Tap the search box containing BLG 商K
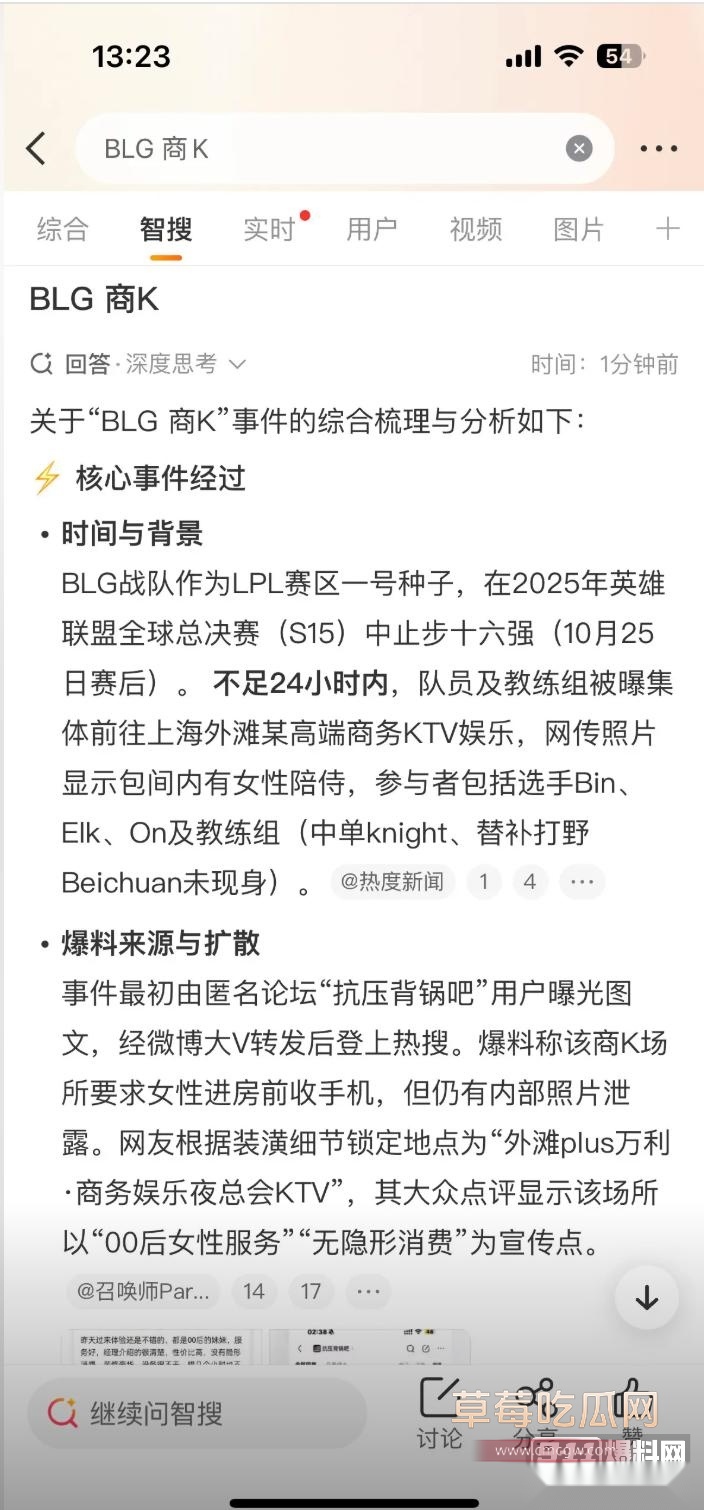This screenshot has width=704, height=1510. 330,149
